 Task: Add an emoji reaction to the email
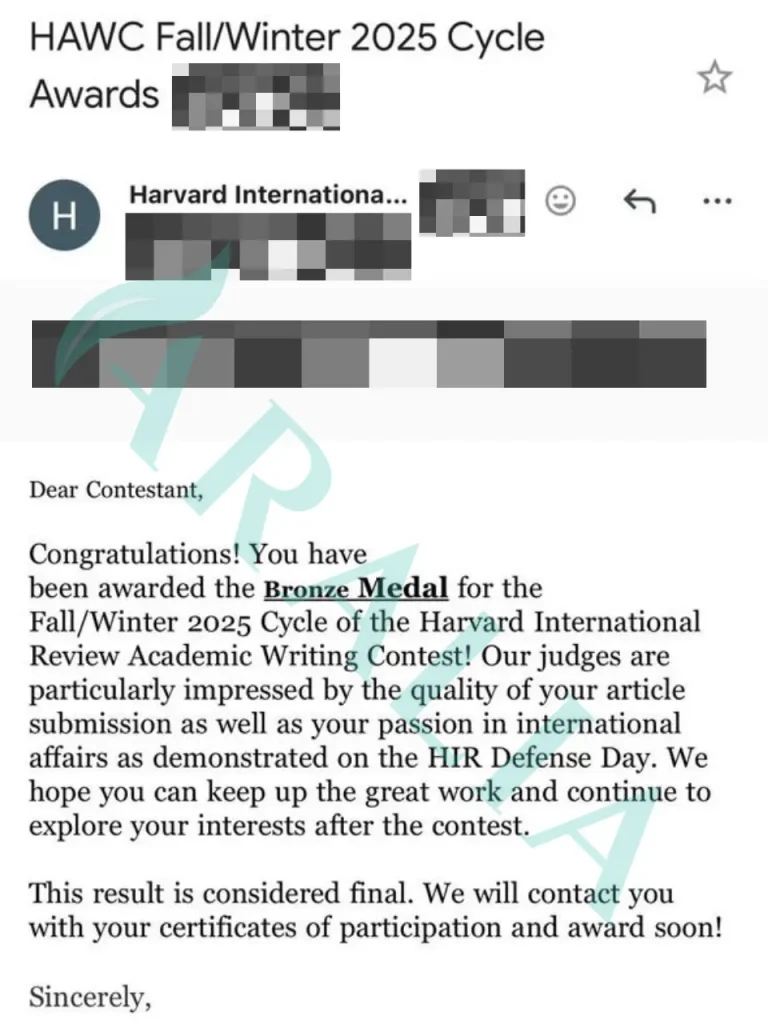560,201
